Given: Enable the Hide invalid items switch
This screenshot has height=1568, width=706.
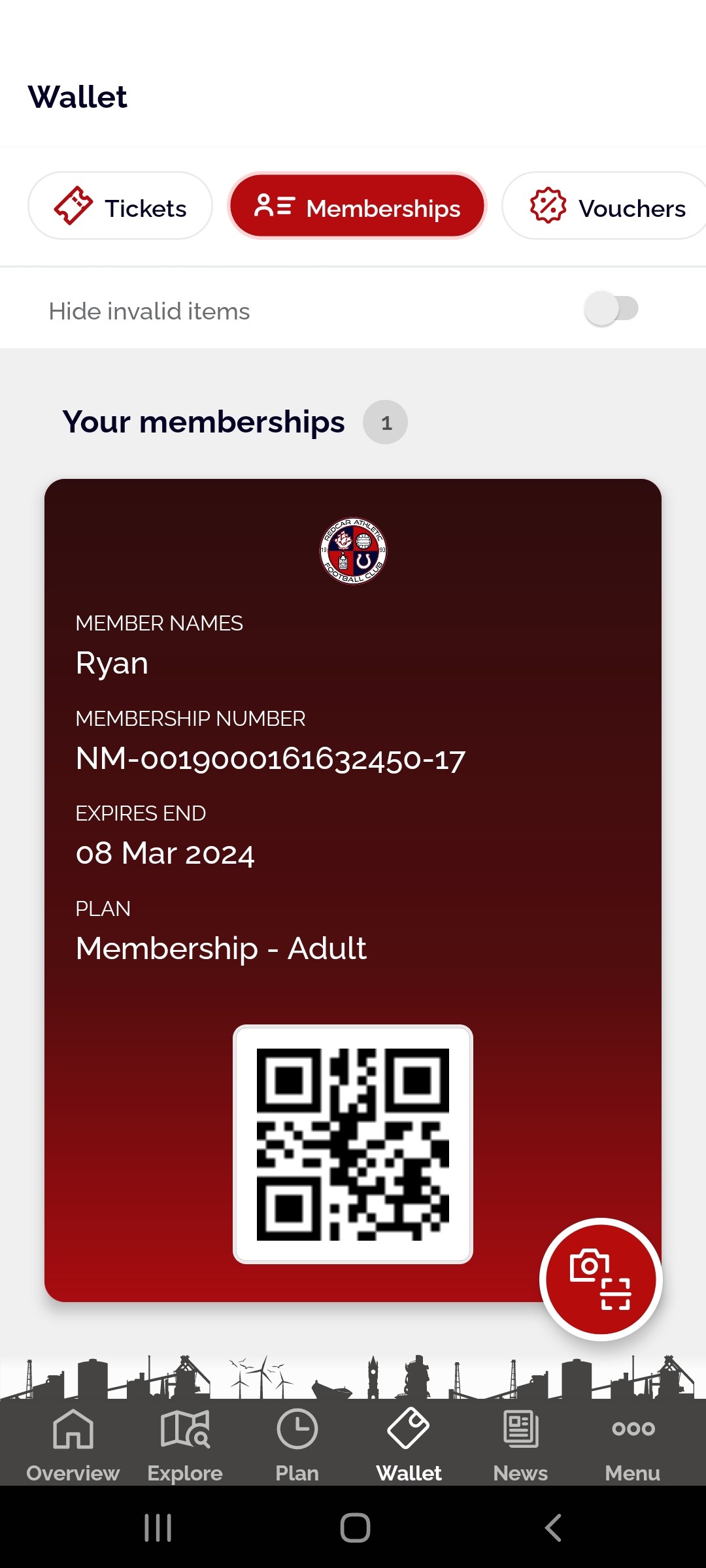Looking at the screenshot, I should point(611,309).
